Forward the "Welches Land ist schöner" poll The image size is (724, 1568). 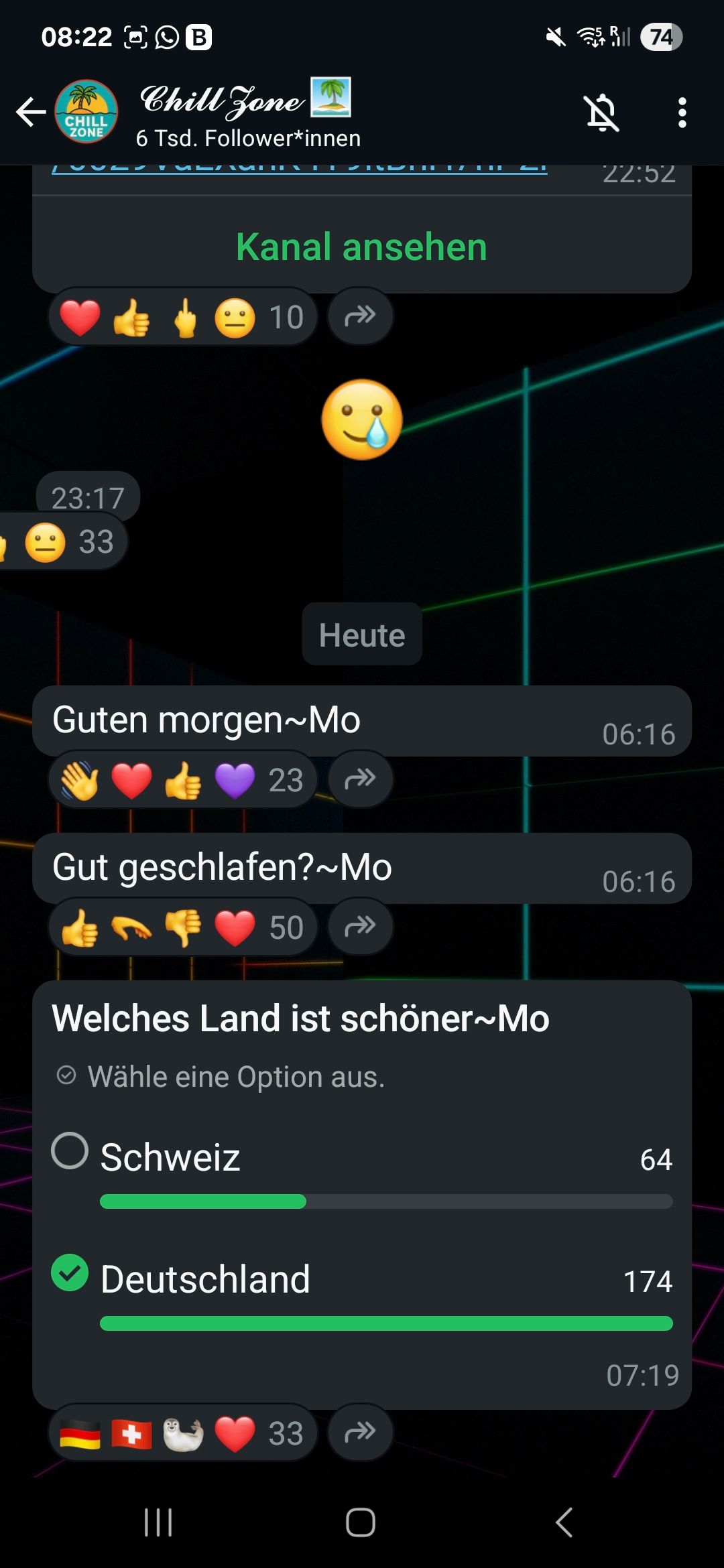[x=360, y=1433]
